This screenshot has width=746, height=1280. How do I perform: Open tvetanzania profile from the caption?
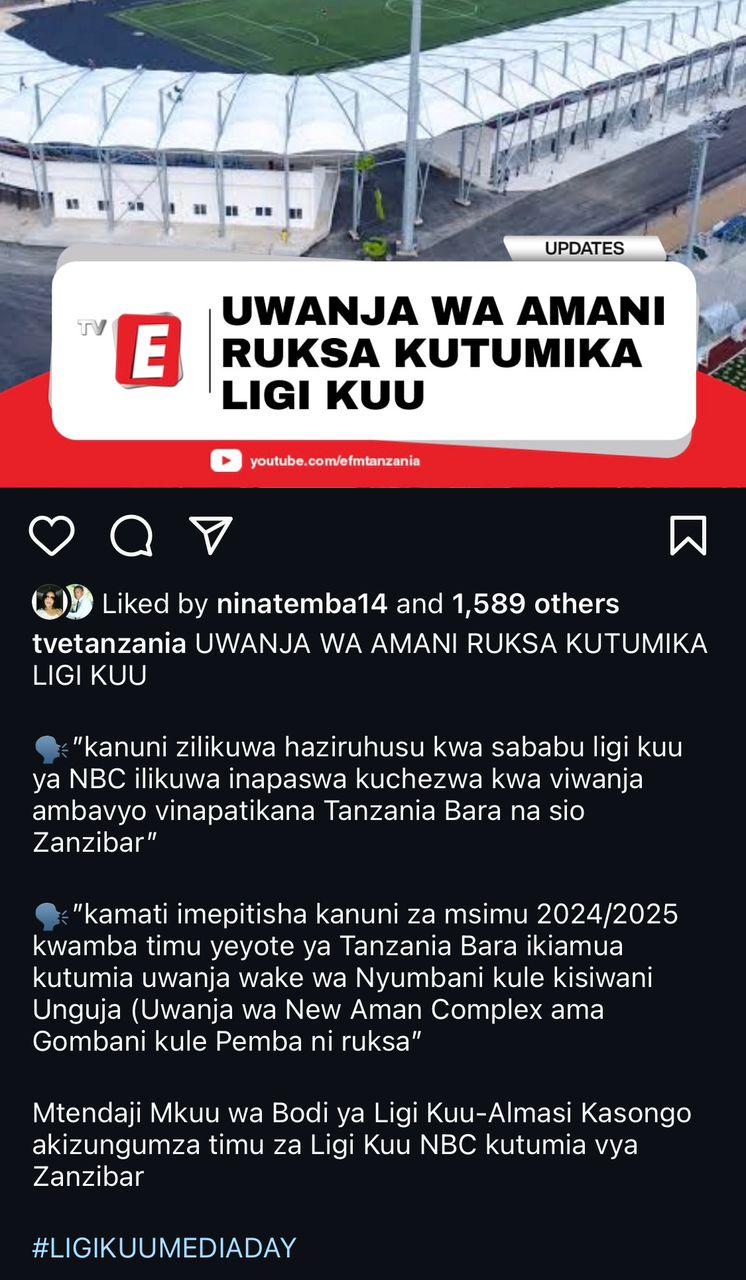pos(110,644)
